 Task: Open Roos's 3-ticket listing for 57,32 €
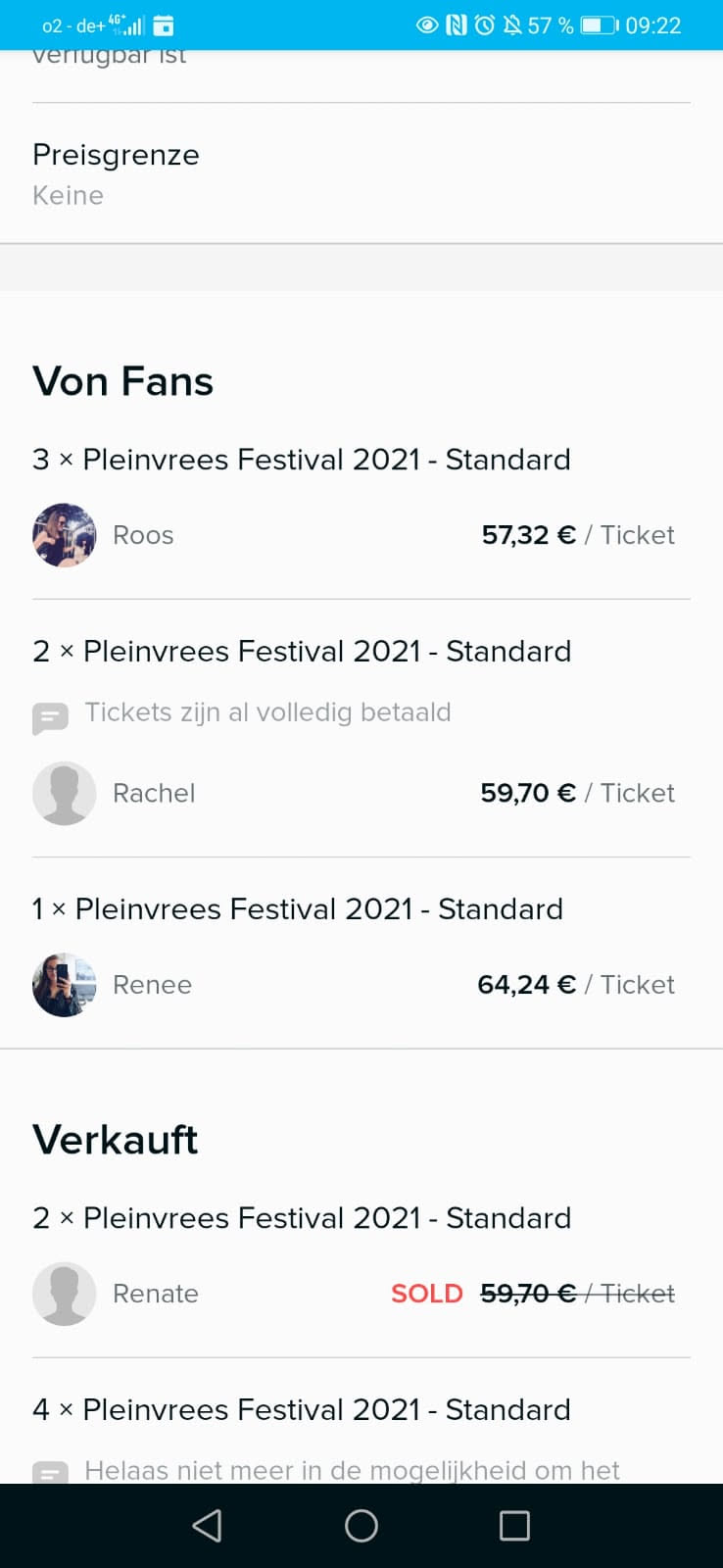[361, 500]
